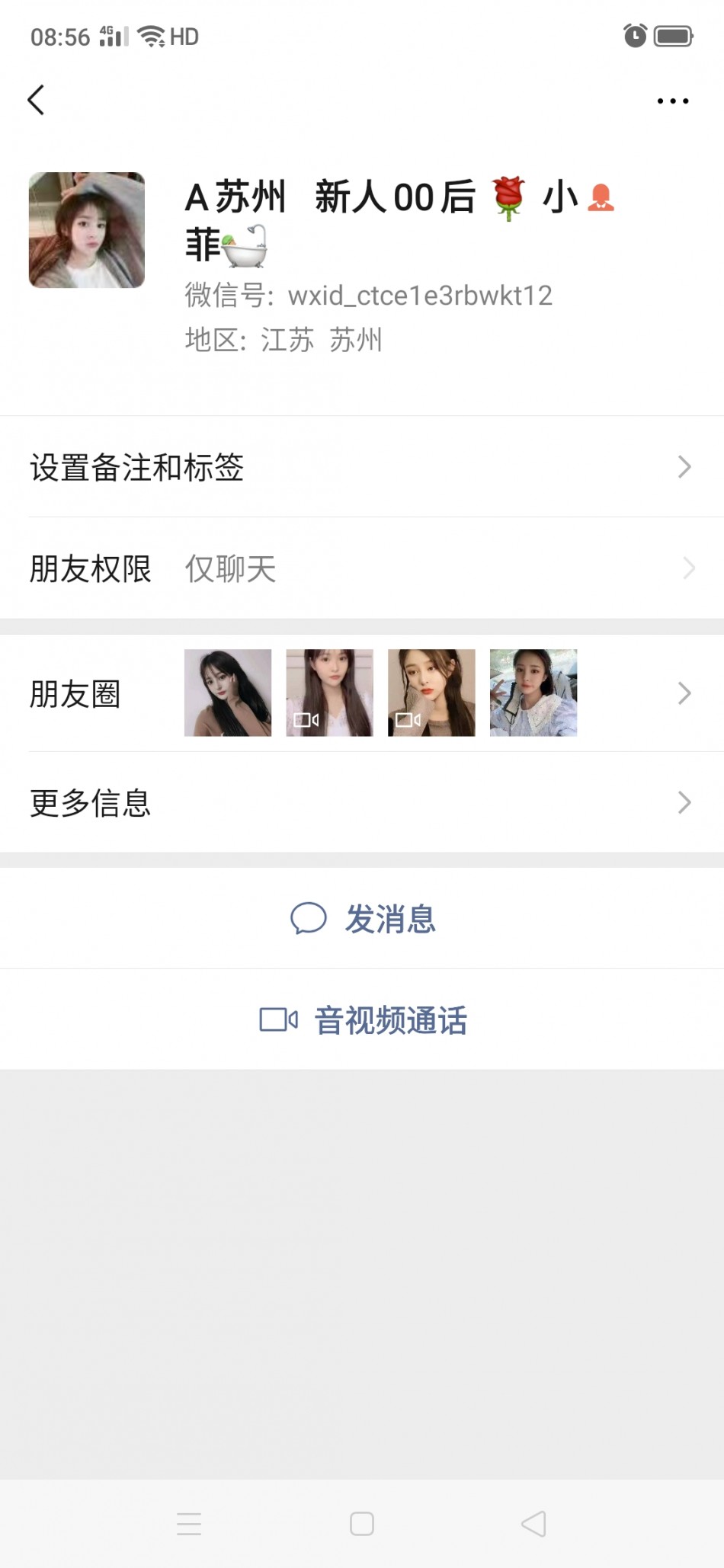Open the 朋友圈 moments row

click(362, 693)
